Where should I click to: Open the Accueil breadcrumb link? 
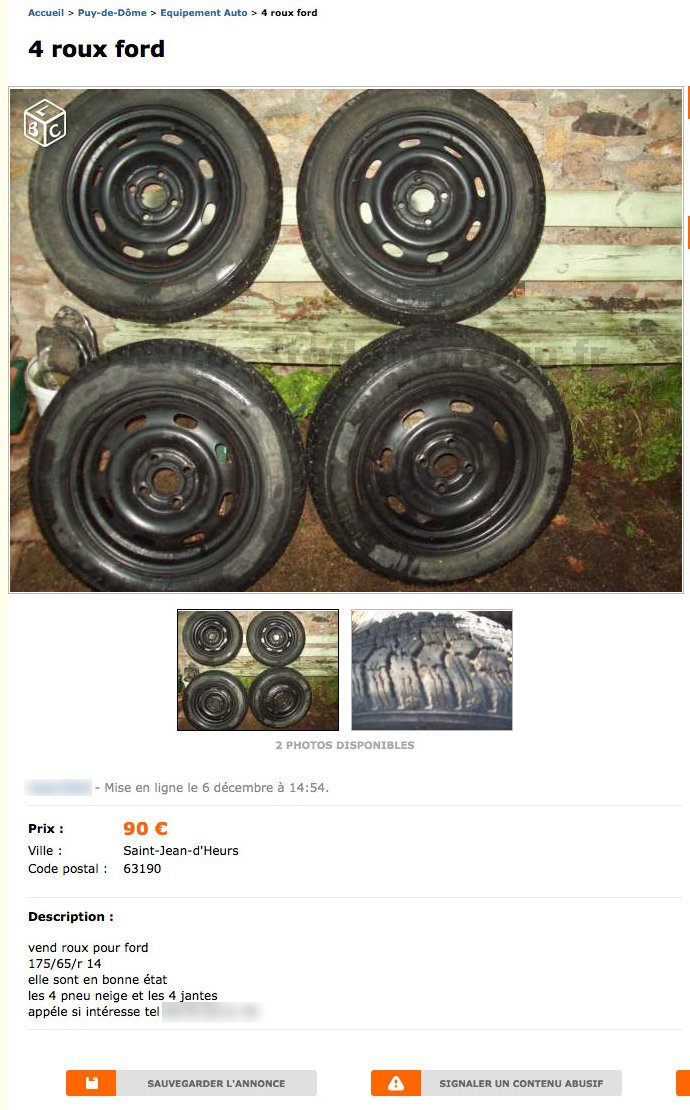point(45,13)
